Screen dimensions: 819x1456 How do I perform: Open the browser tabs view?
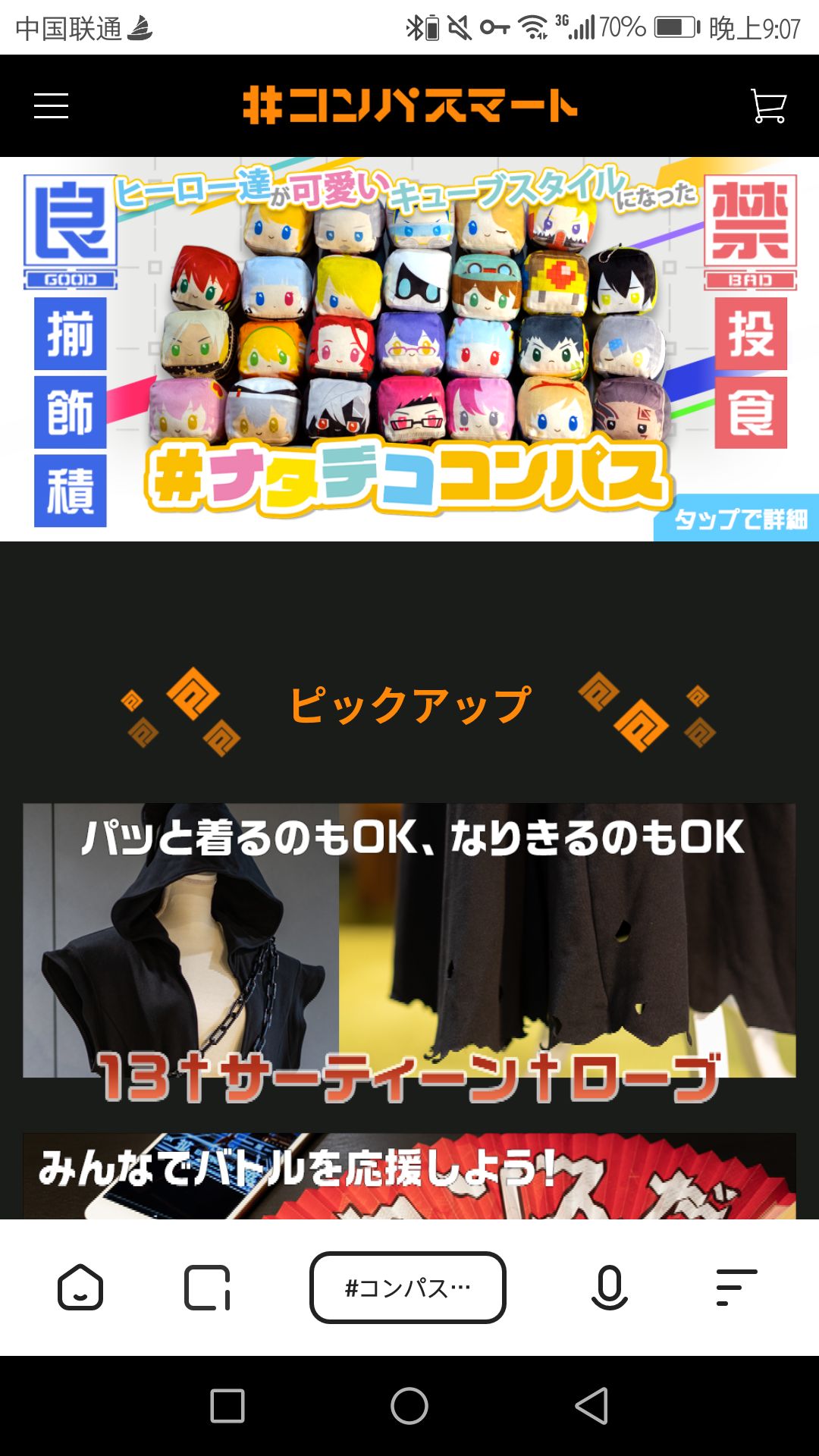207,1288
